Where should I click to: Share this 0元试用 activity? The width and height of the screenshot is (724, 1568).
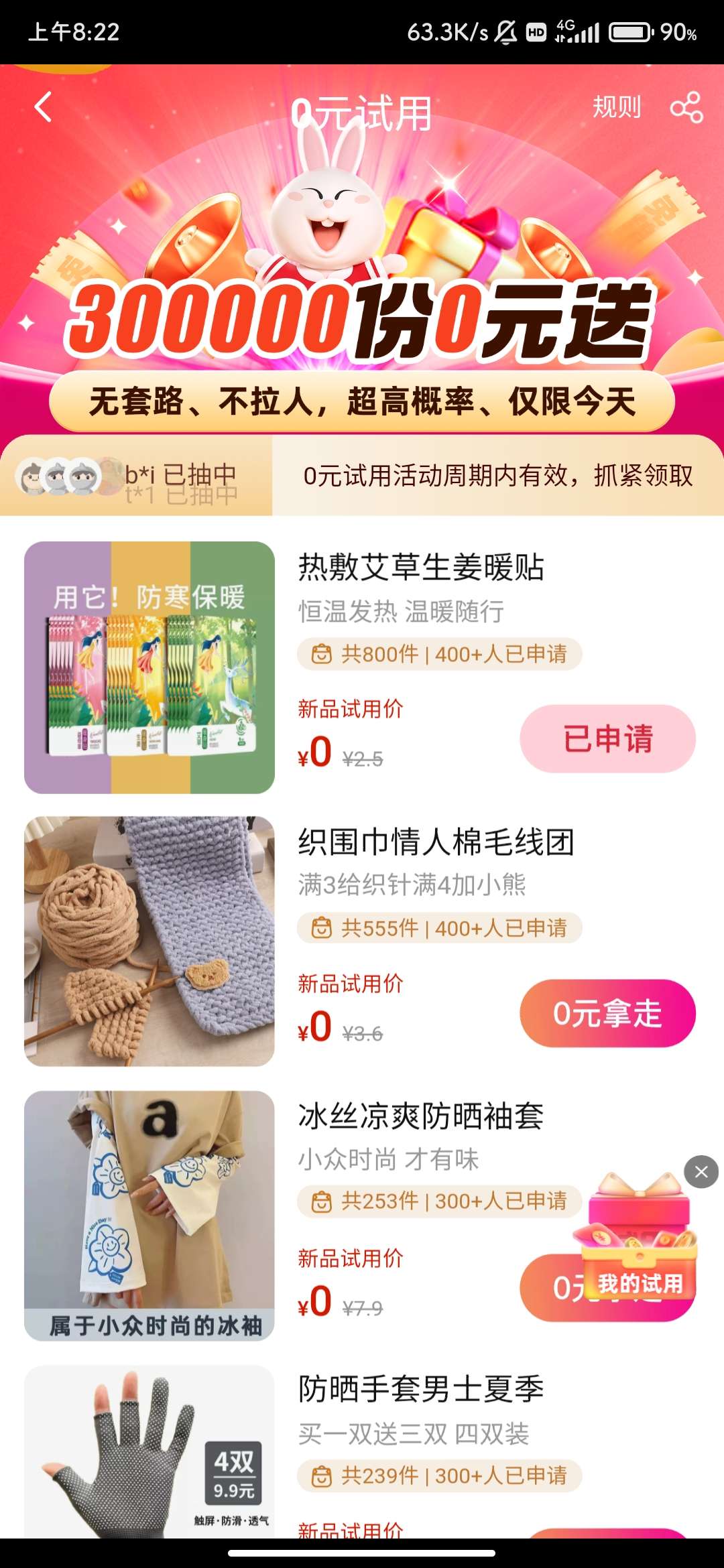tap(686, 107)
